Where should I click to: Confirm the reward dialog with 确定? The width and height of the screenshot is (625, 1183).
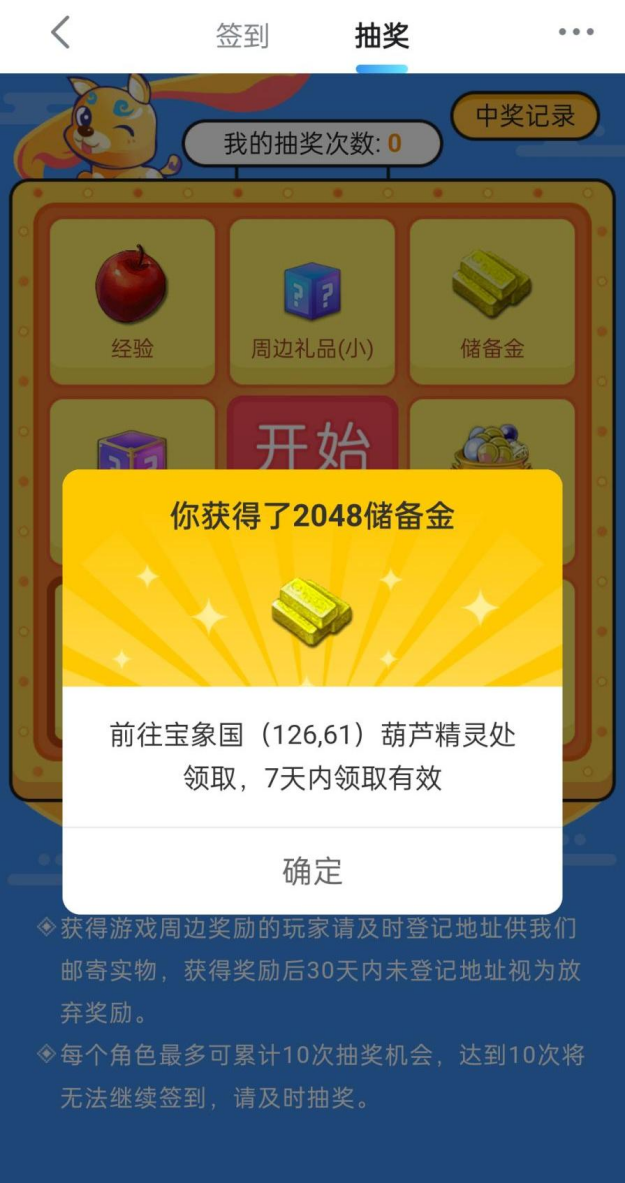tap(312, 871)
